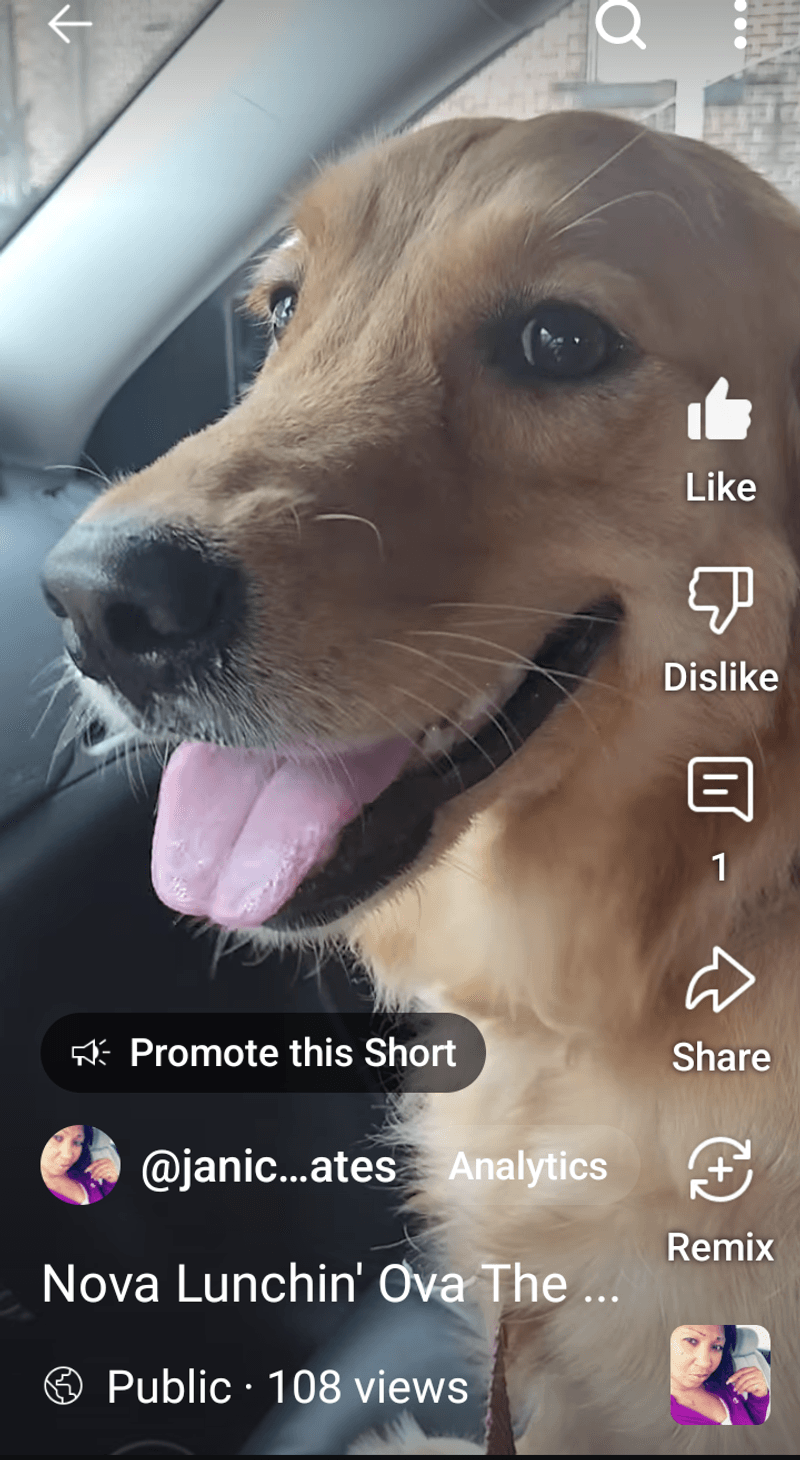The image size is (800, 1460).
Task: Open the sound thumbnail below Remix
Action: point(720,1374)
